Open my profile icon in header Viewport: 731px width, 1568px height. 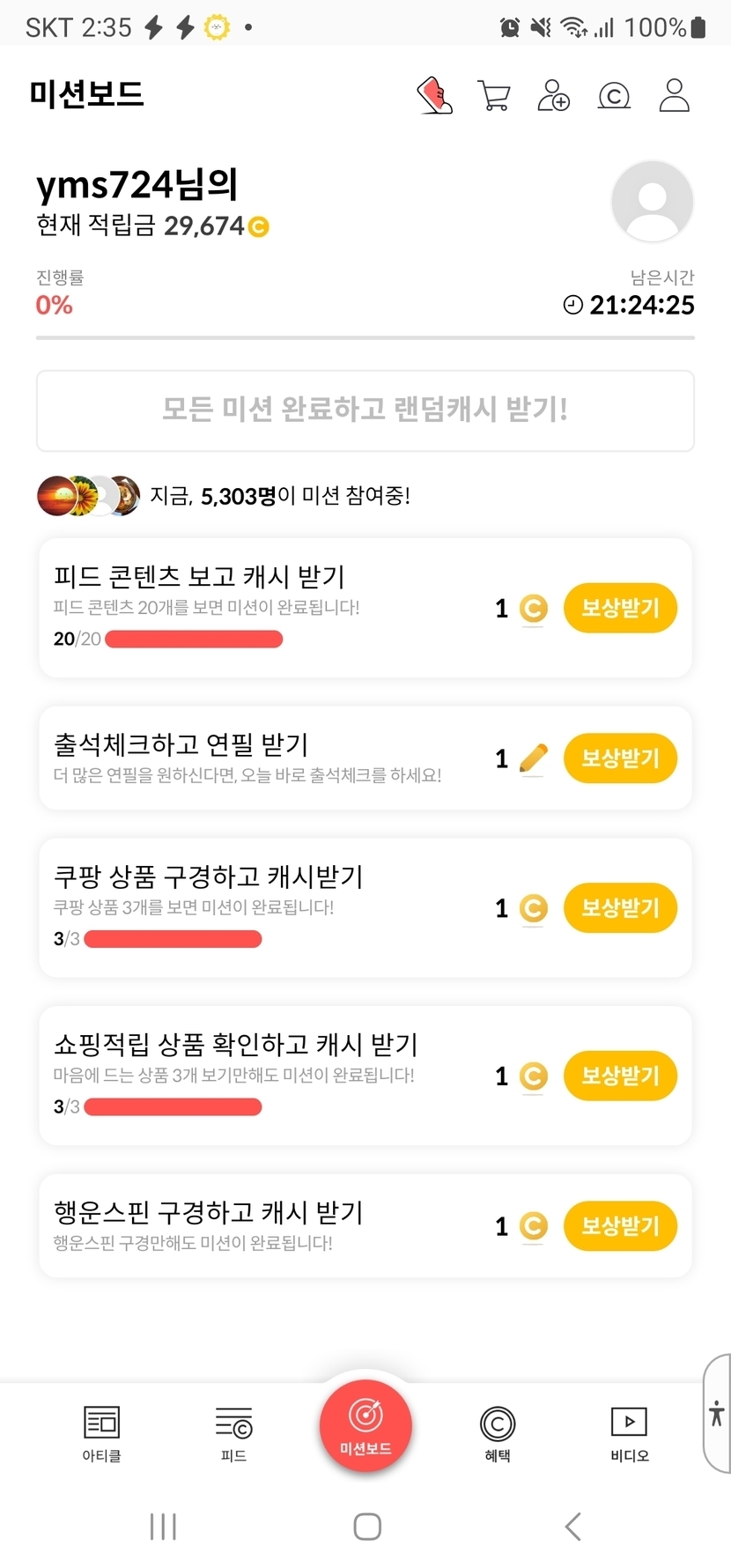[x=674, y=95]
